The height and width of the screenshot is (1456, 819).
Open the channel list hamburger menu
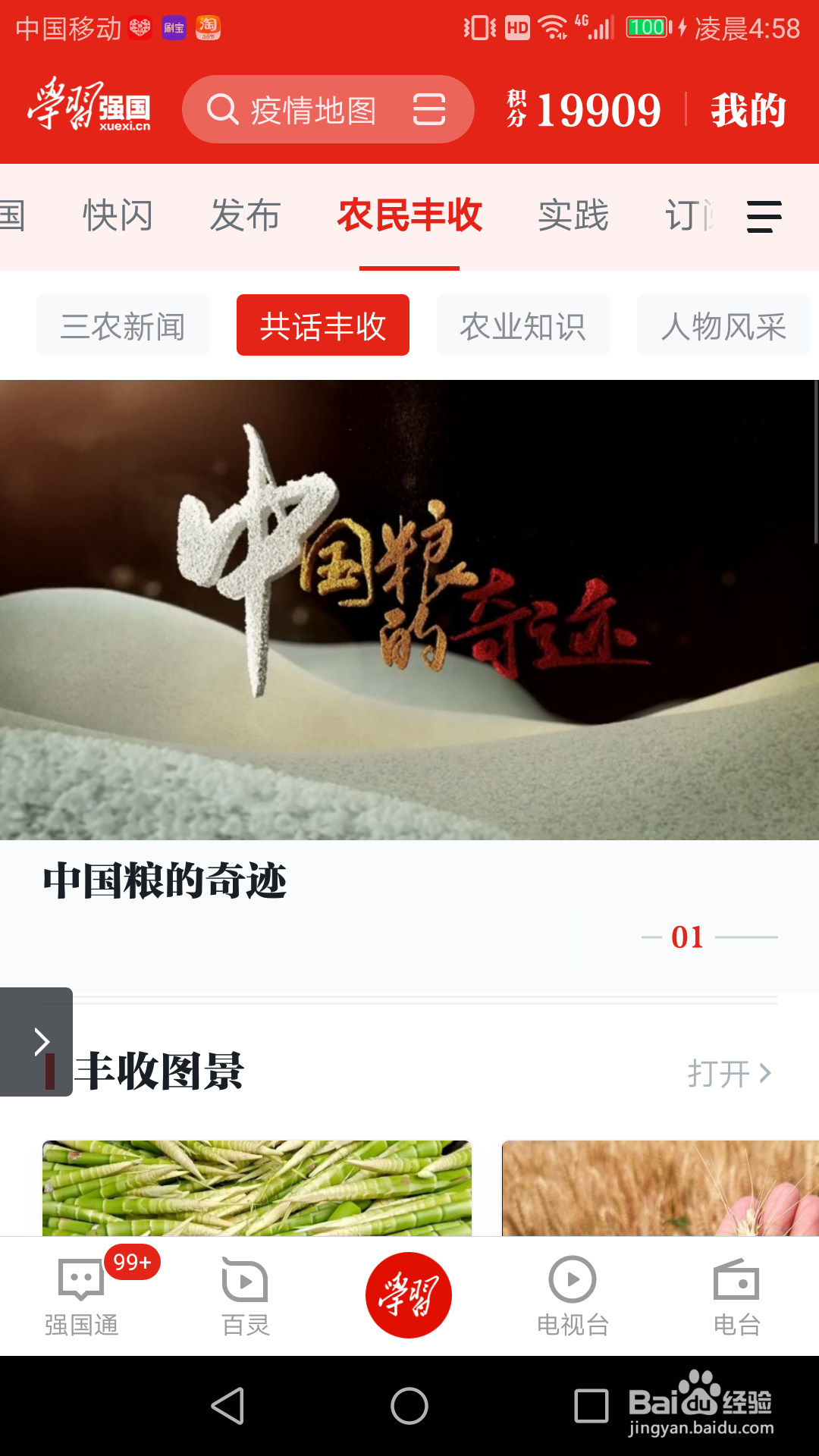[x=764, y=216]
